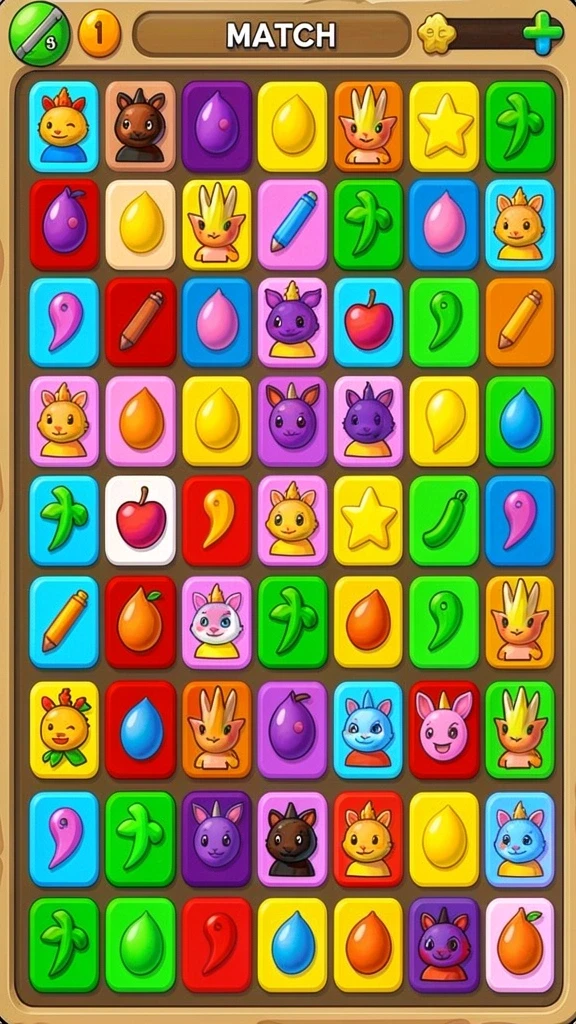Tap the green plus to add stars

point(542,32)
